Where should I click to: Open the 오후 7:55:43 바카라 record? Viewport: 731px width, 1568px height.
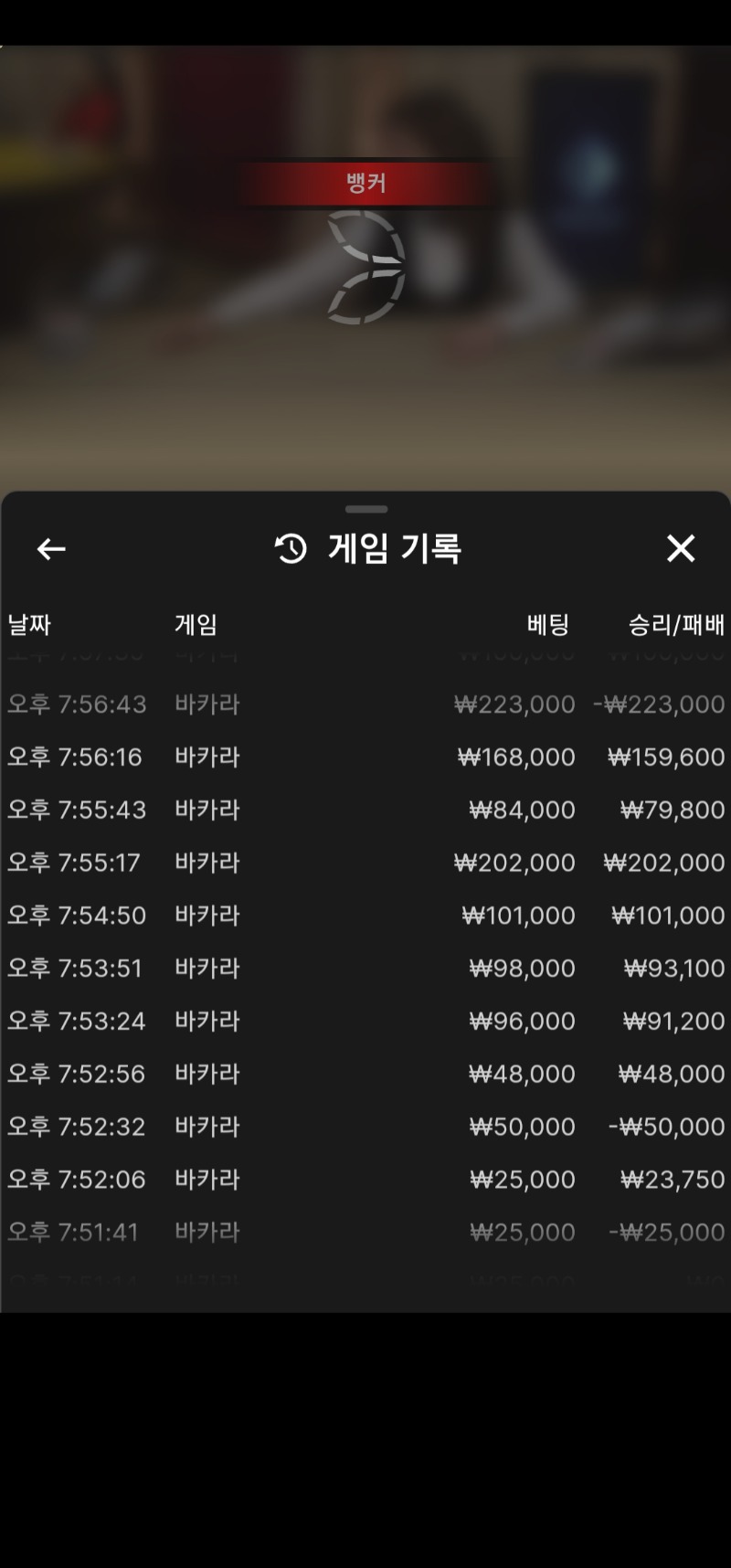pos(365,810)
